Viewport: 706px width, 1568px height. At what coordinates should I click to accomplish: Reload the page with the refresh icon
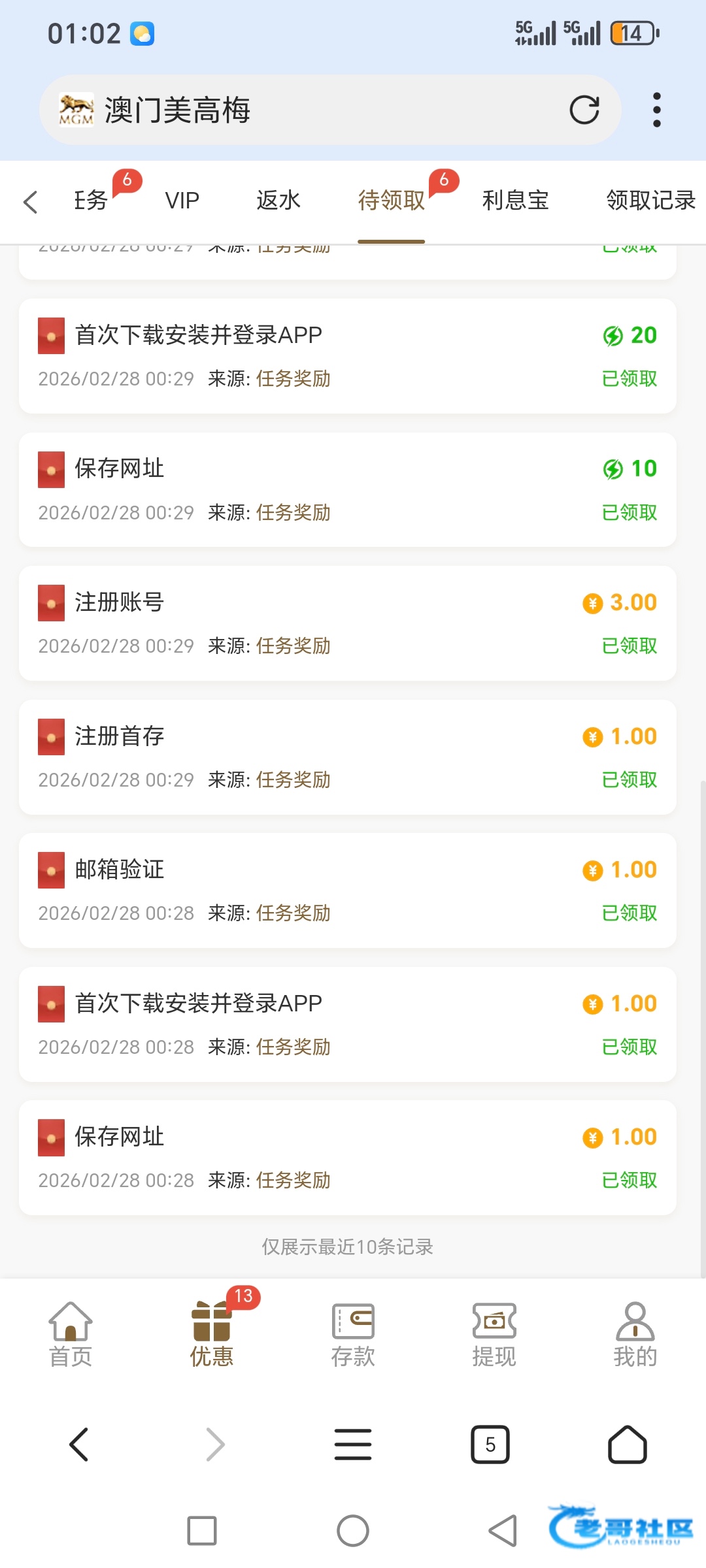(x=584, y=110)
